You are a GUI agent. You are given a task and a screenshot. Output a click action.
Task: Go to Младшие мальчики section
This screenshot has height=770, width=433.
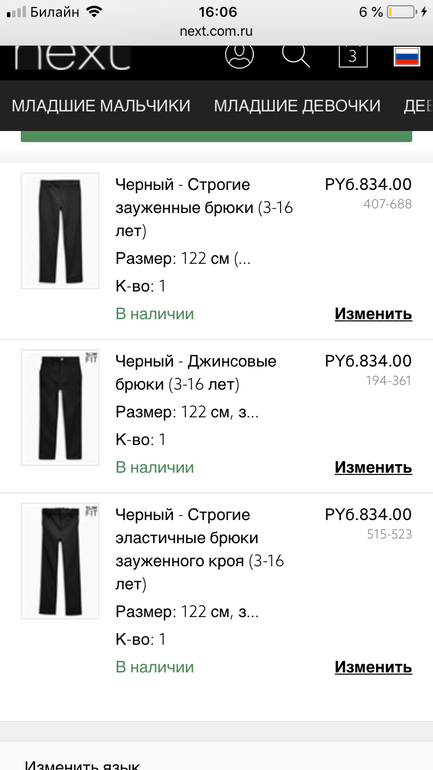pyautogui.click(x=101, y=106)
